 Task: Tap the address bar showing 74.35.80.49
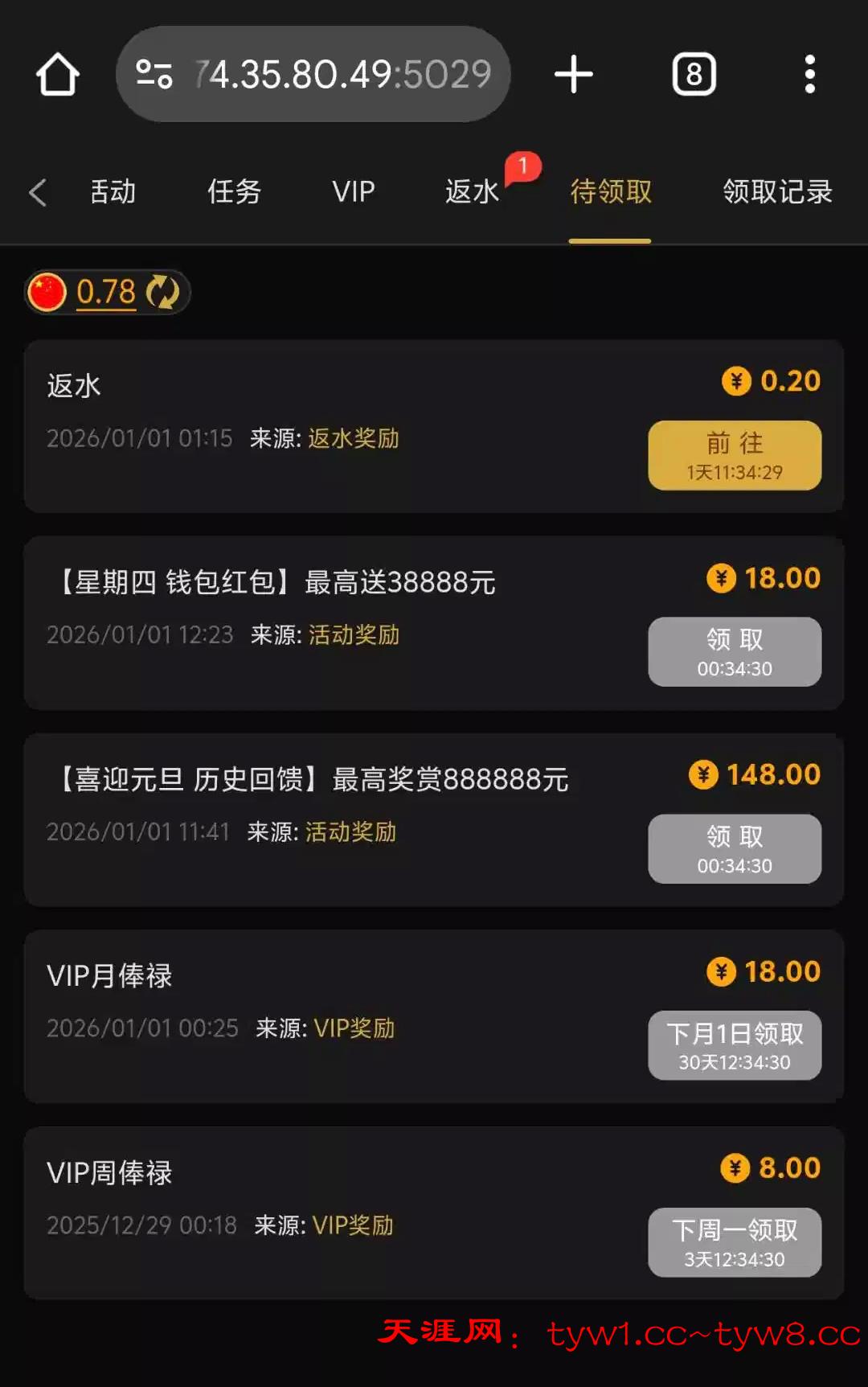pos(313,75)
